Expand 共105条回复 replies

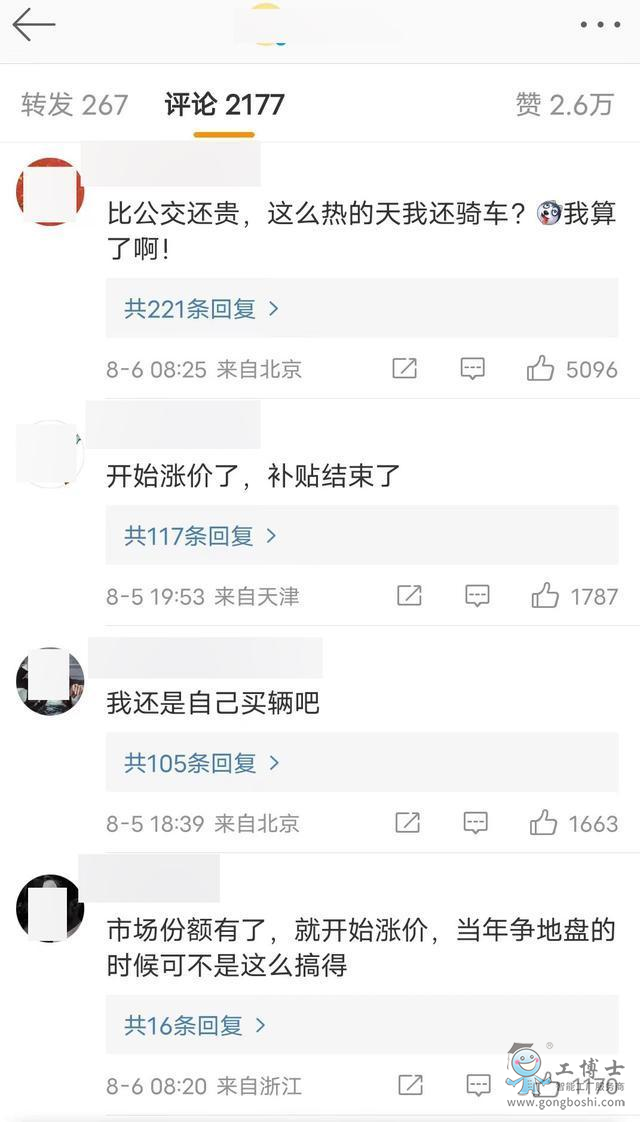[x=200, y=763]
